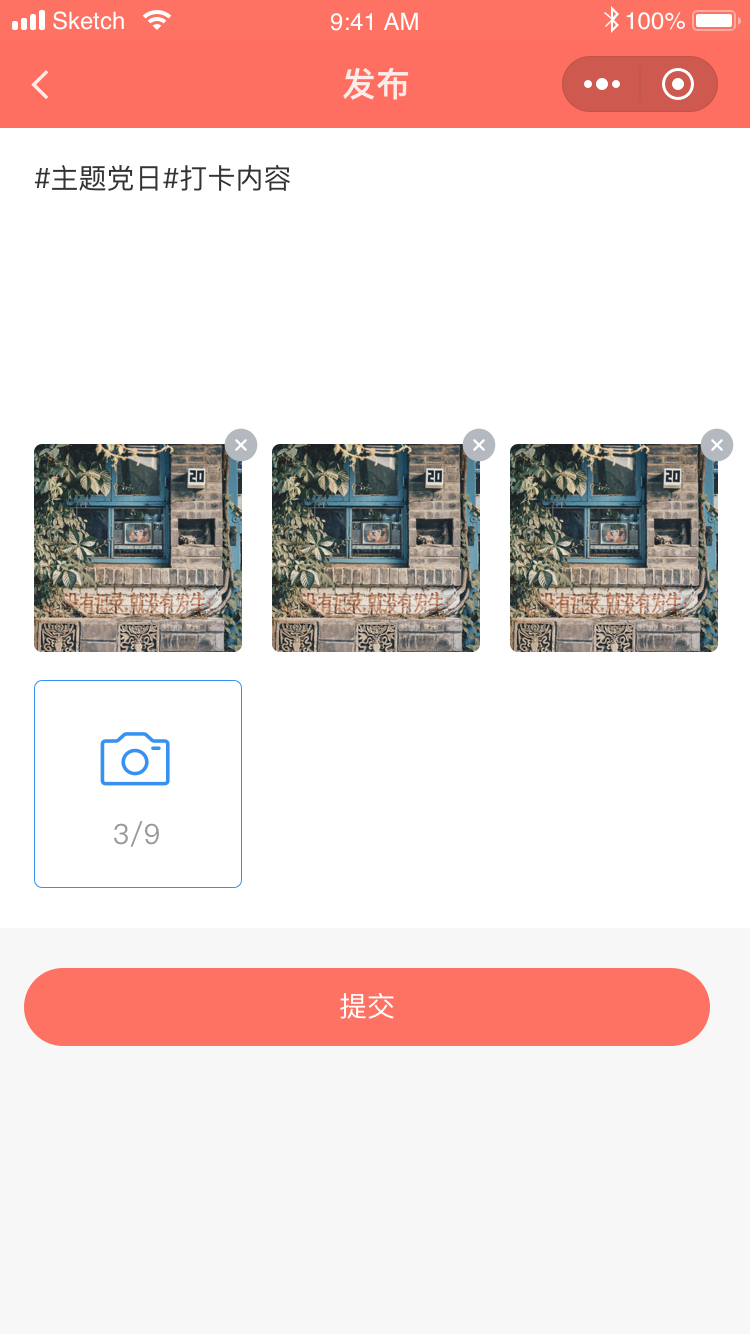Close the mini program with the circle icon
The image size is (750, 1334).
[678, 85]
